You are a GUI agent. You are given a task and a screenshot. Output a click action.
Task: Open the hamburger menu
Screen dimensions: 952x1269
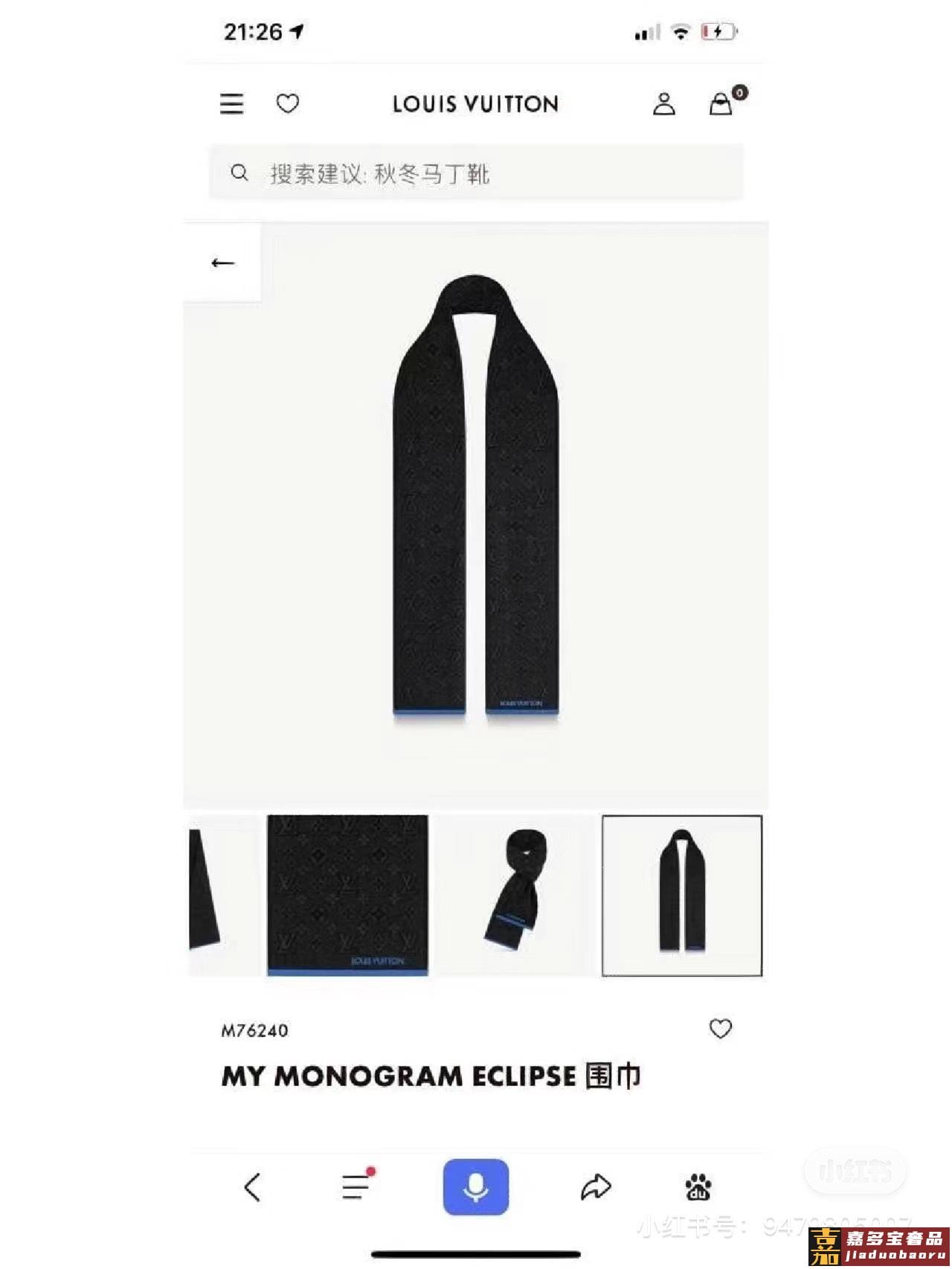231,103
